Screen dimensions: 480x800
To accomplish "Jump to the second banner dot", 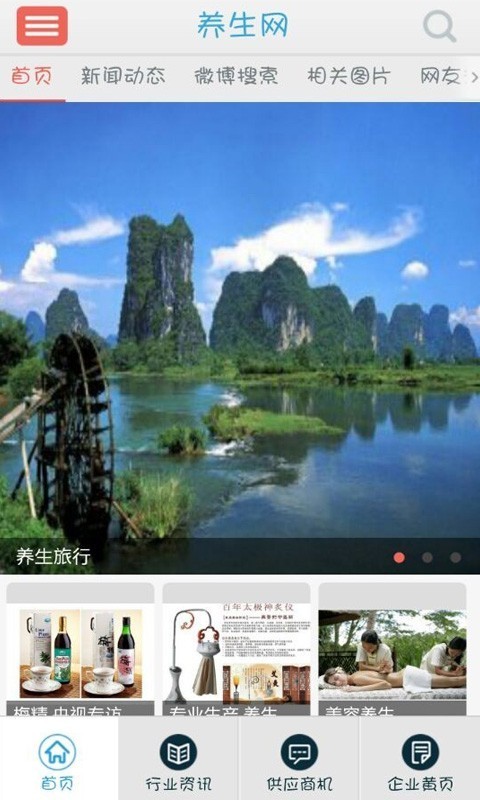I will tap(427, 558).
